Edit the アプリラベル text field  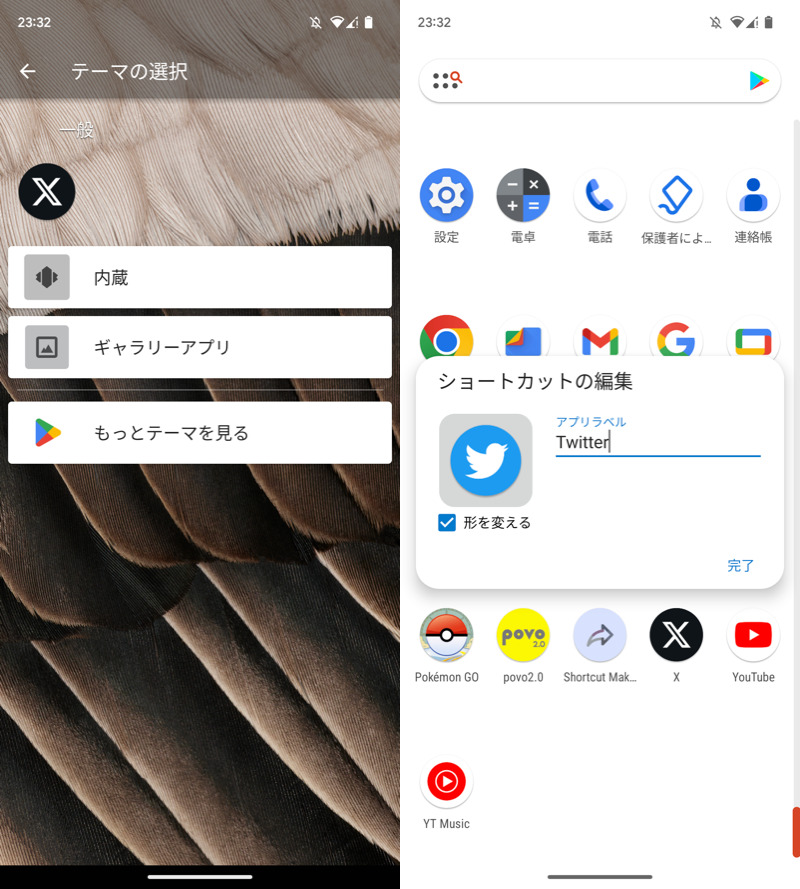tap(657, 442)
